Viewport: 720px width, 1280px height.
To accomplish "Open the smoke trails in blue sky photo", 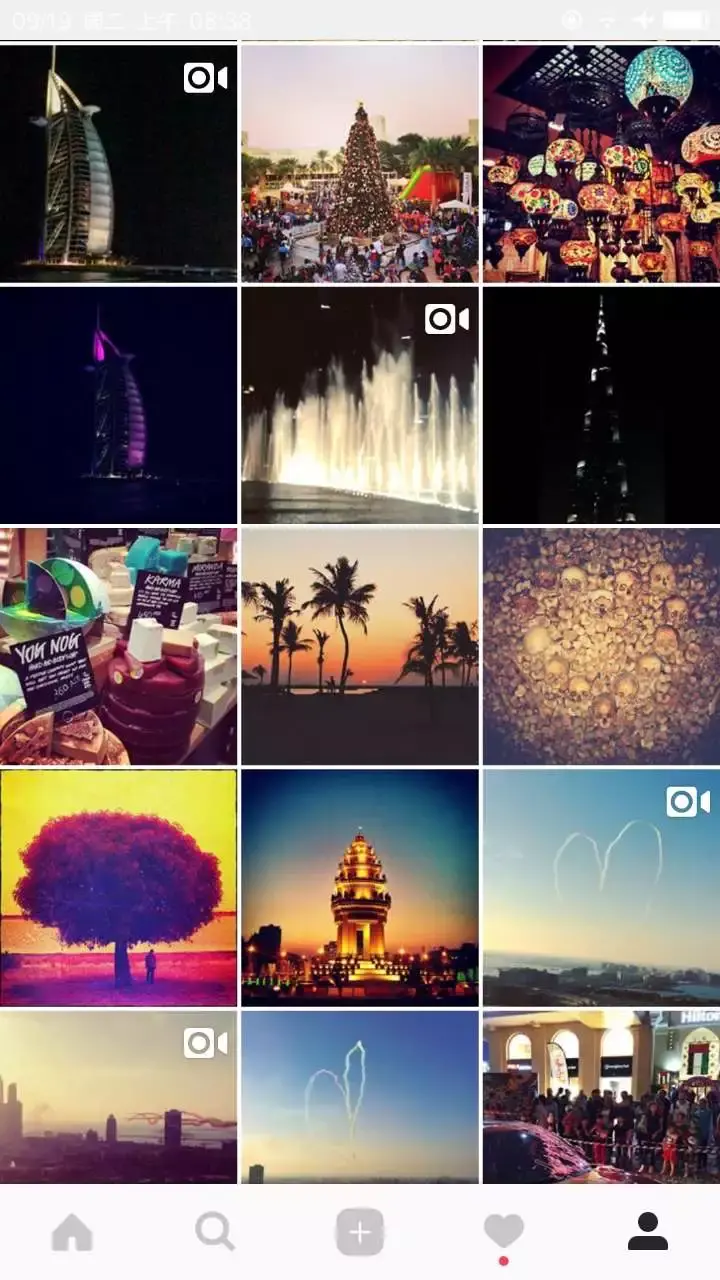I will pos(360,1097).
